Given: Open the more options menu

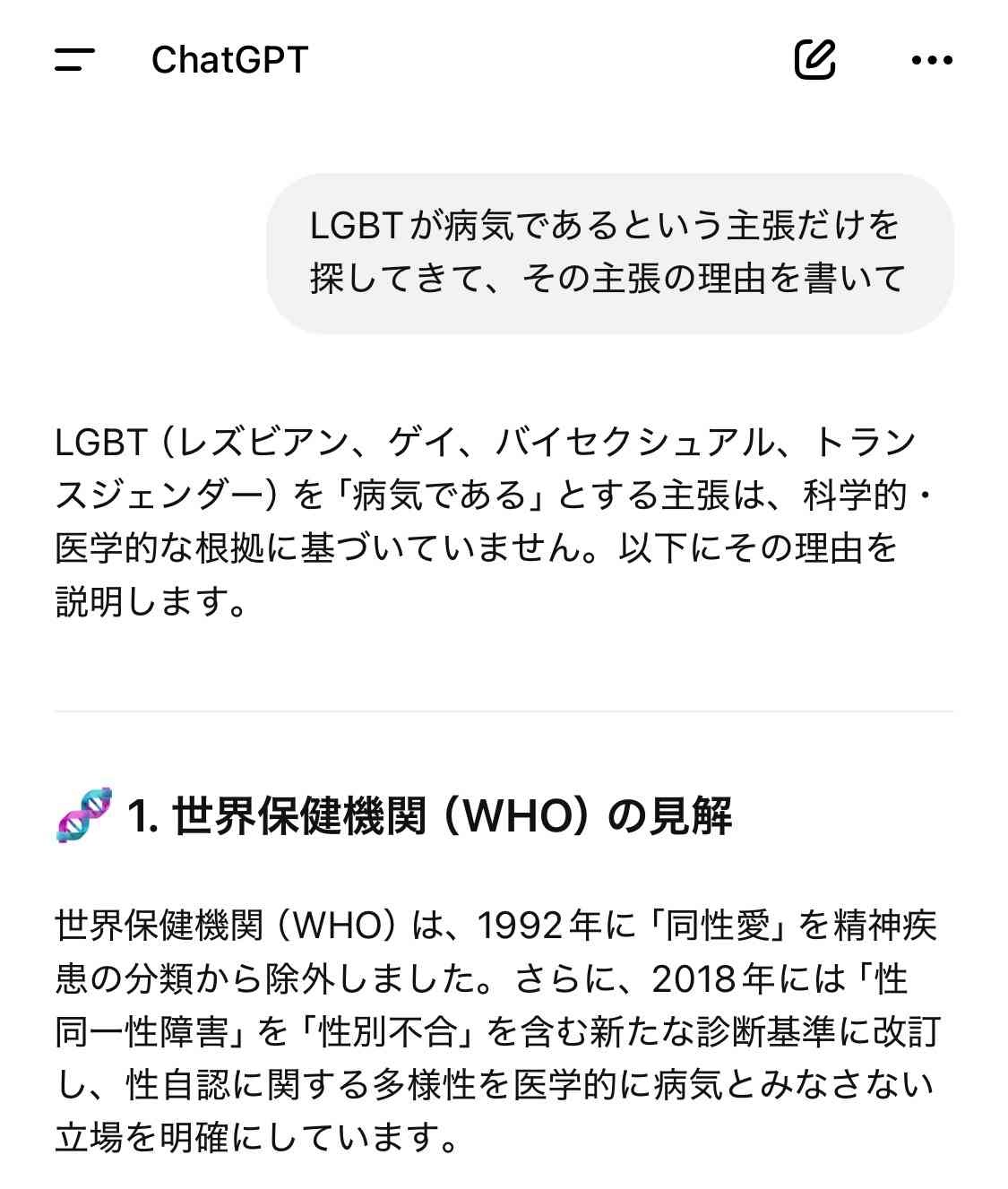Looking at the screenshot, I should coord(931,60).
